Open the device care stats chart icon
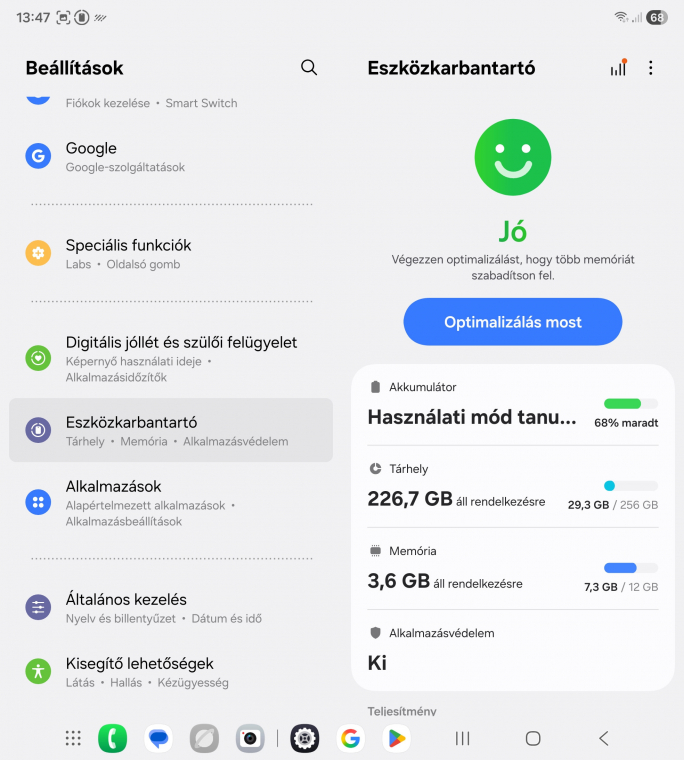The image size is (684, 760). click(618, 68)
